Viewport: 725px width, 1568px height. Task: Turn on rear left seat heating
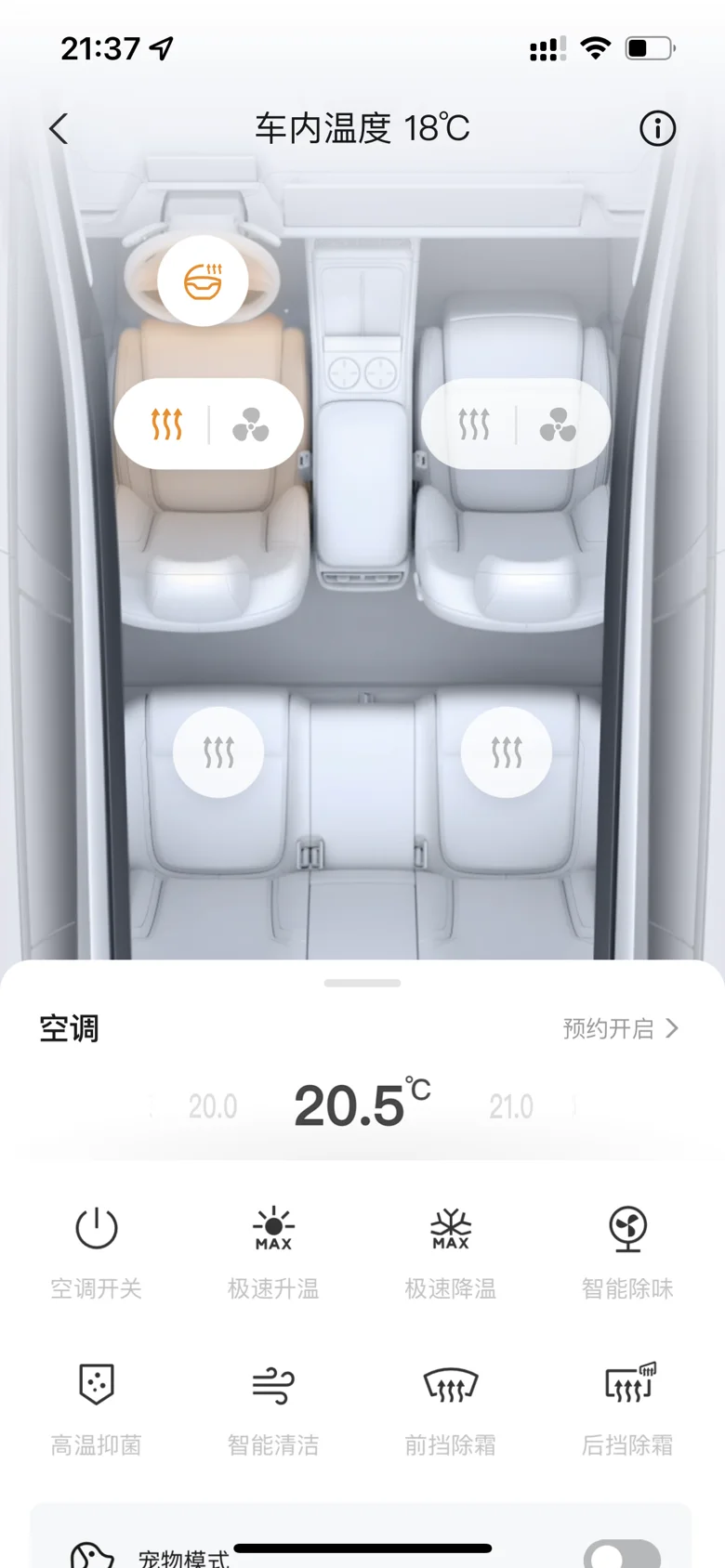coord(218,752)
